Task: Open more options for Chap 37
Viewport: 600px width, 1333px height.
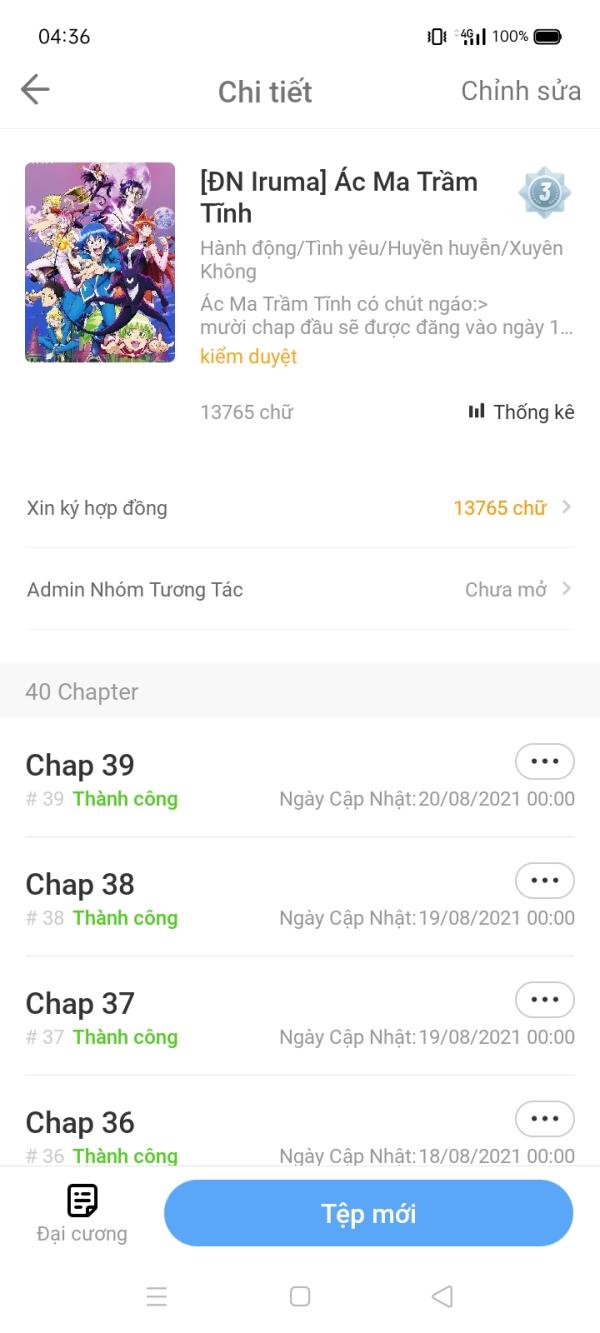Action: point(544,1000)
